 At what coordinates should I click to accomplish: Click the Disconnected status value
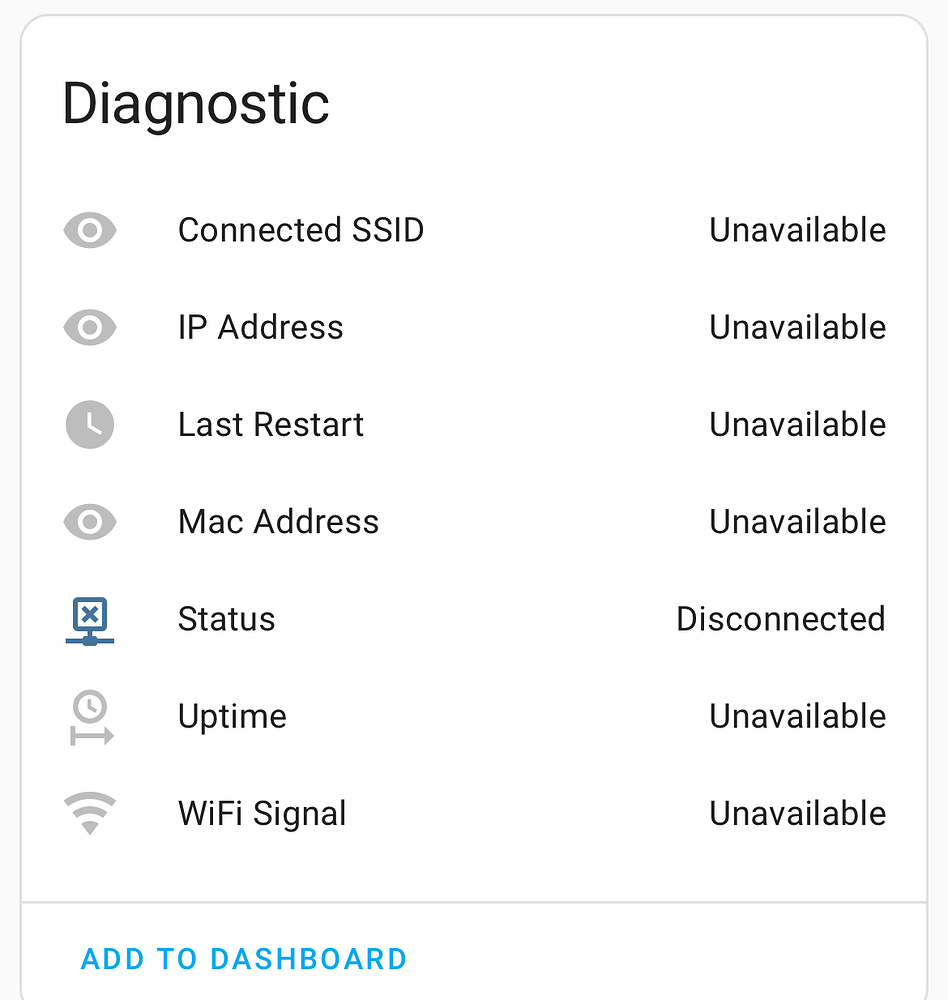coord(781,618)
